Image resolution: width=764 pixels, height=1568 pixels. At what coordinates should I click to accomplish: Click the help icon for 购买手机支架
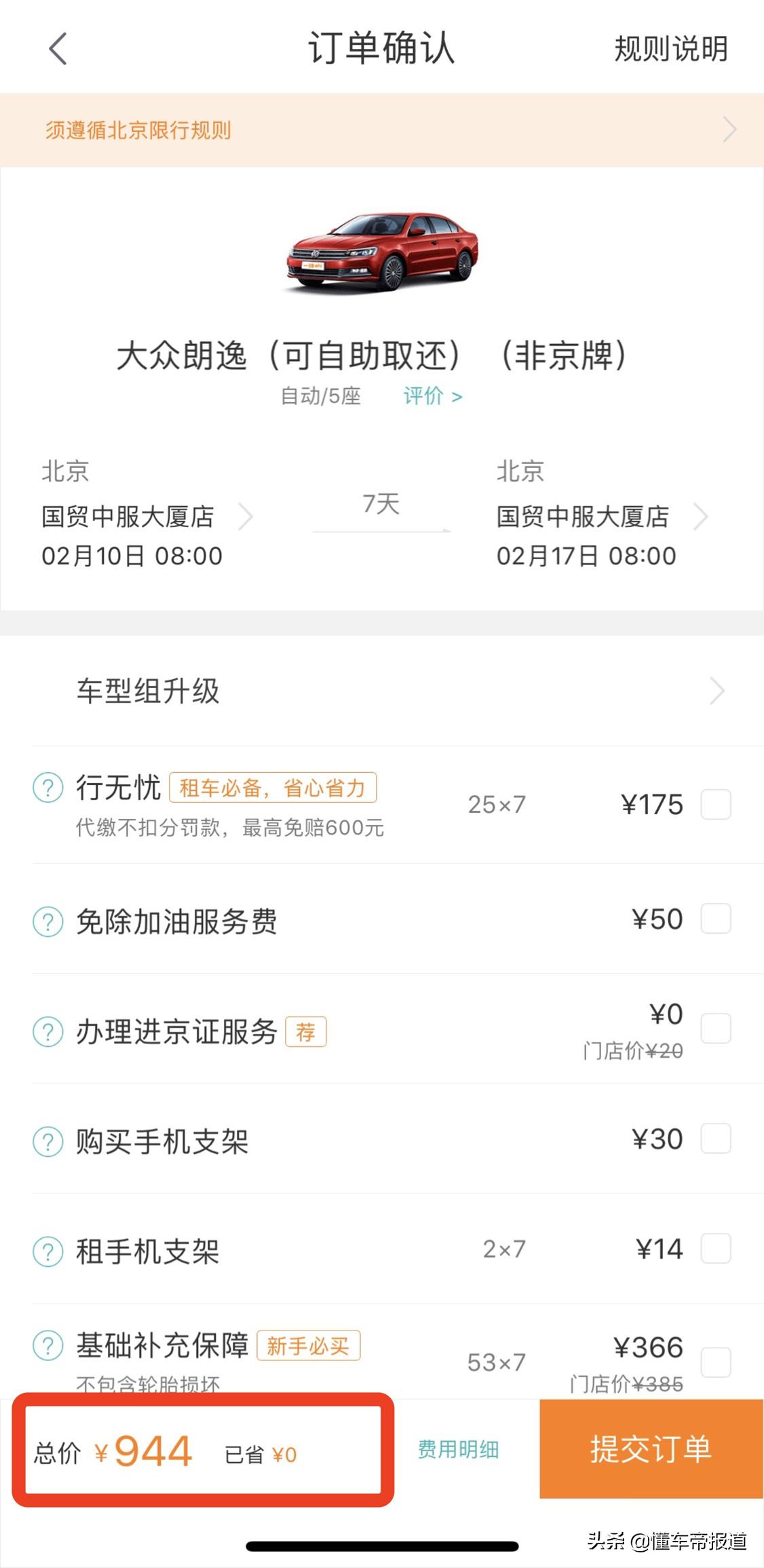pos(47,1141)
